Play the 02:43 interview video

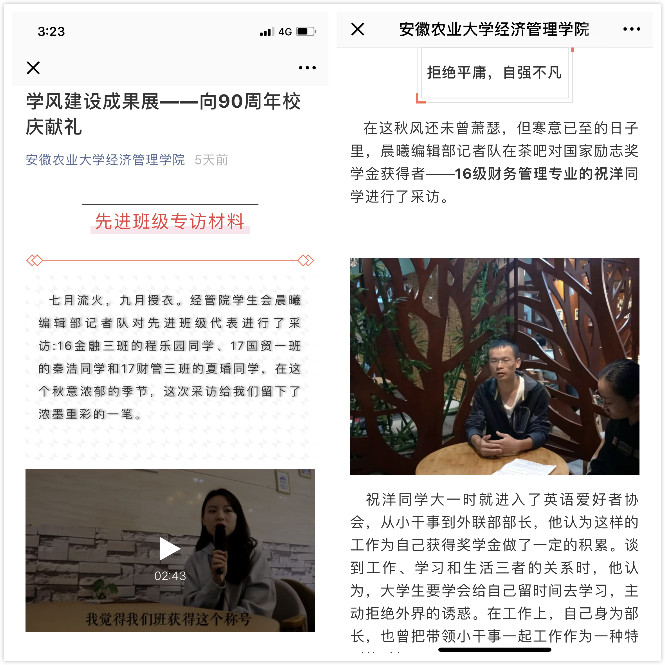point(170,548)
